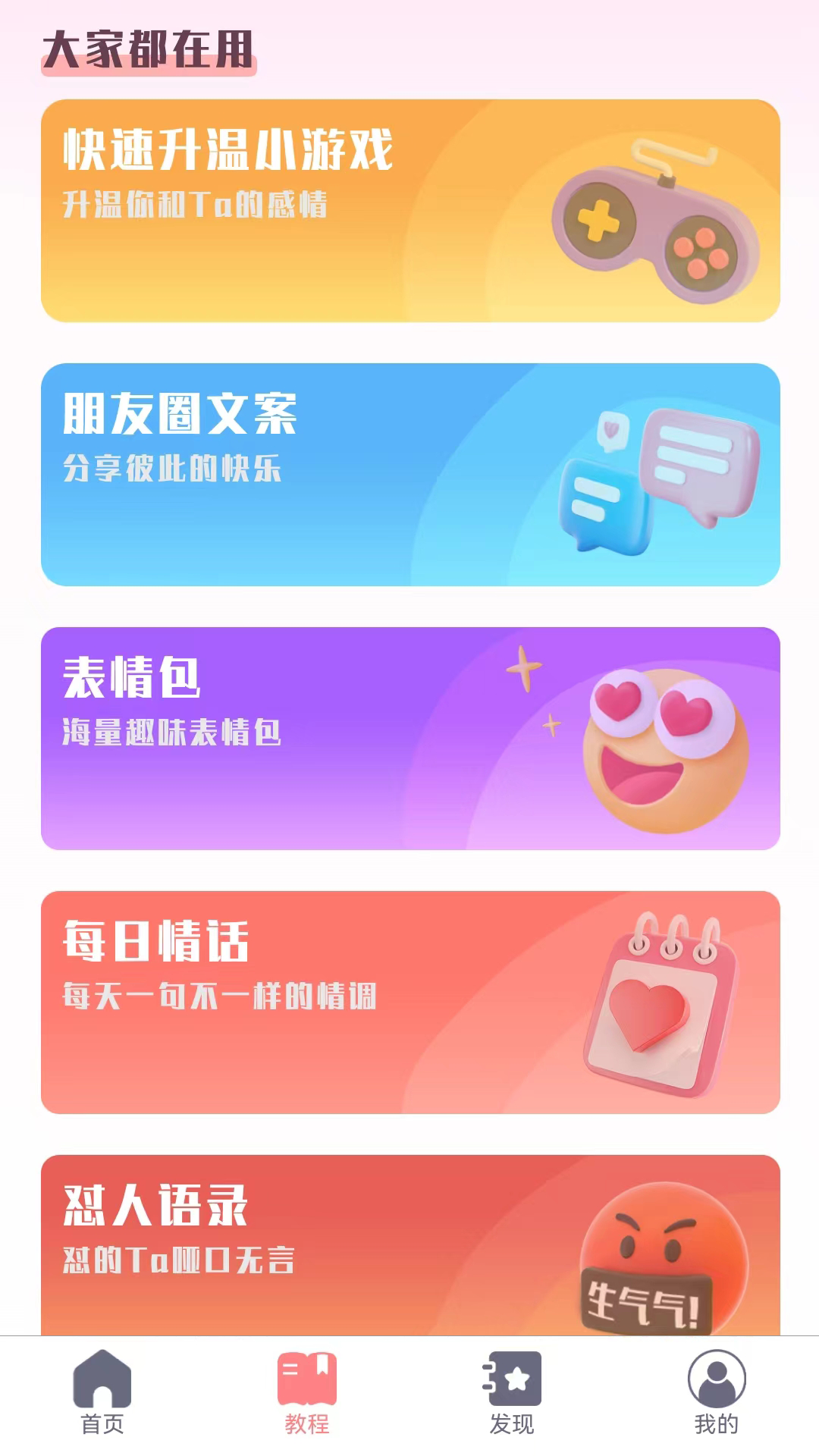This screenshot has width=819, height=1456.
Task: Open the 怼人语录 card
Action: [409, 1245]
